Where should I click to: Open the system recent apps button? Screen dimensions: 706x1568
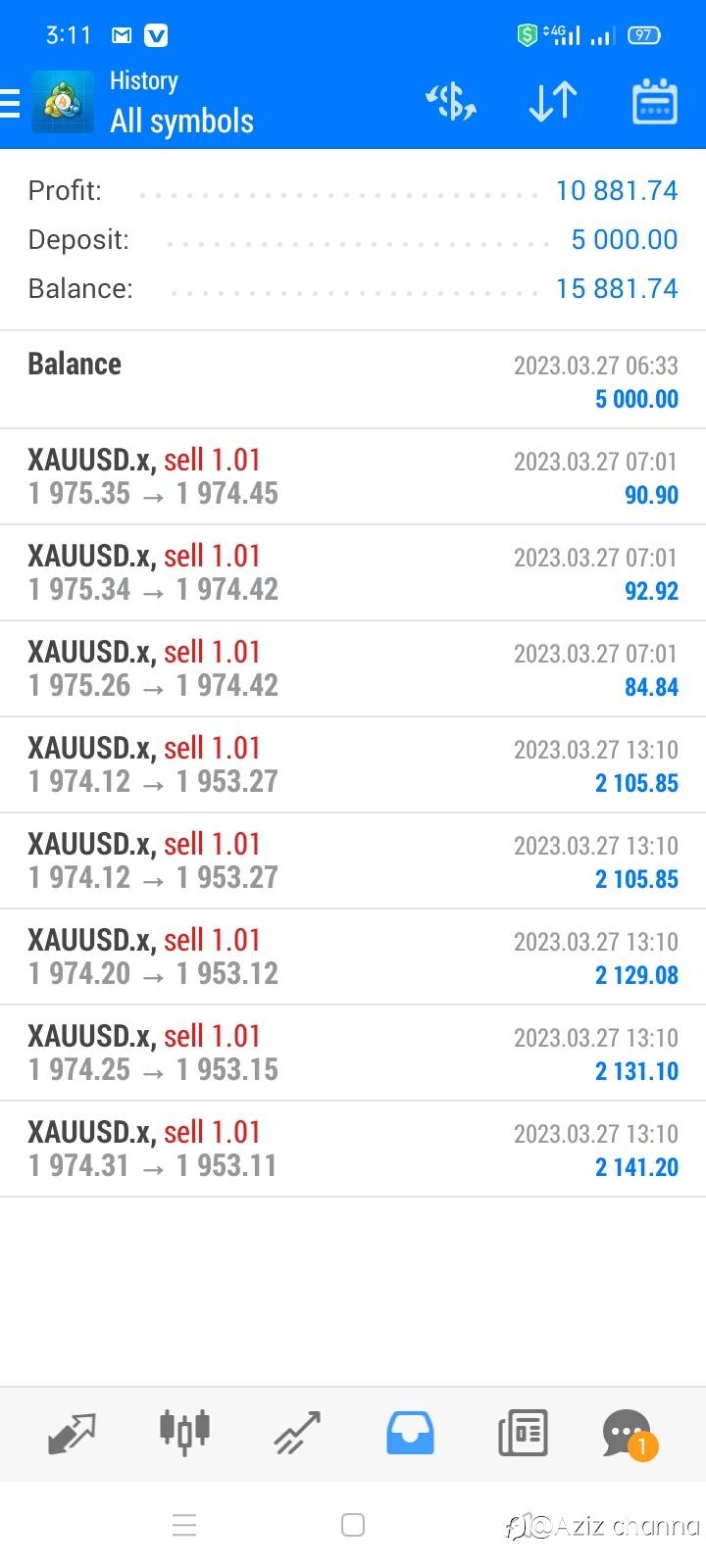tap(184, 1525)
